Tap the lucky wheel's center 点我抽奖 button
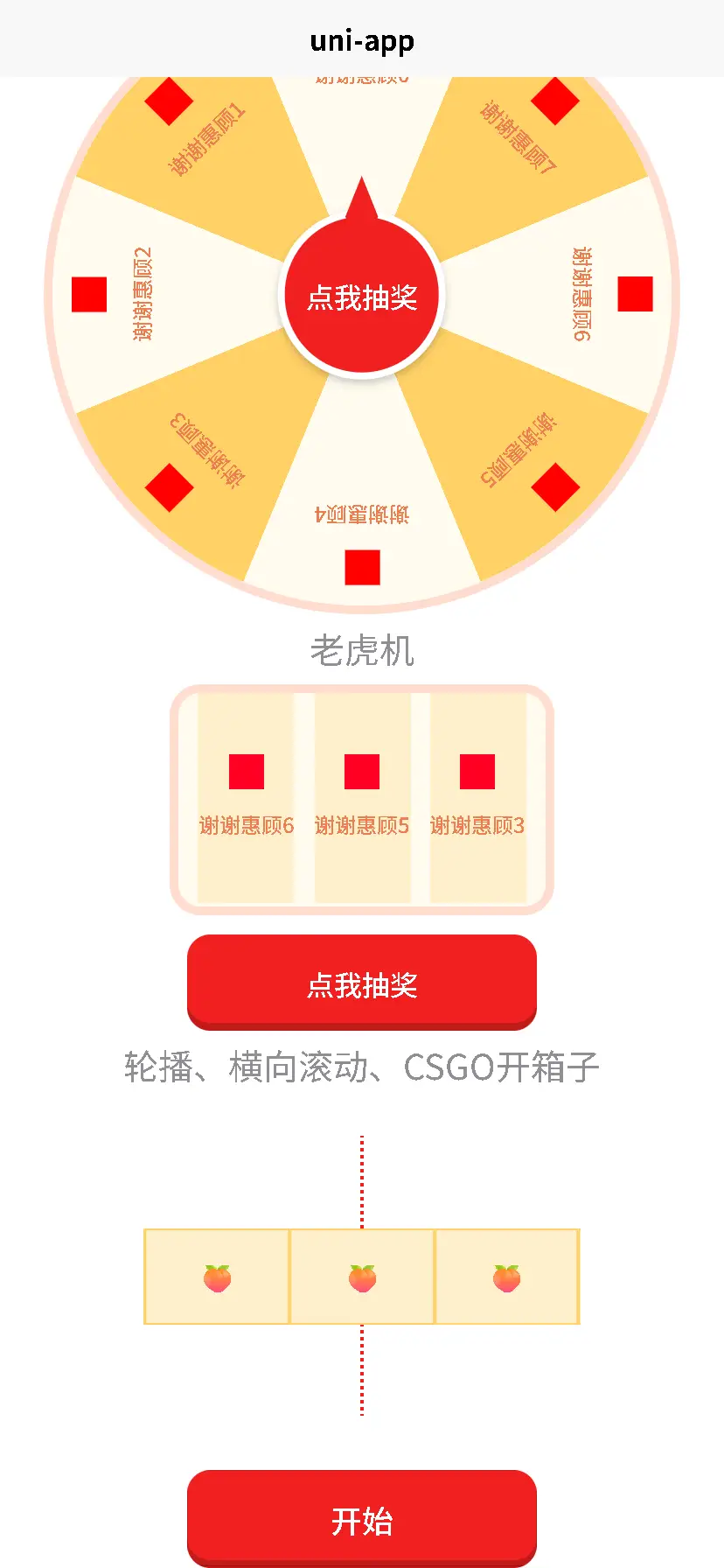This screenshot has height=1568, width=724. point(362,297)
